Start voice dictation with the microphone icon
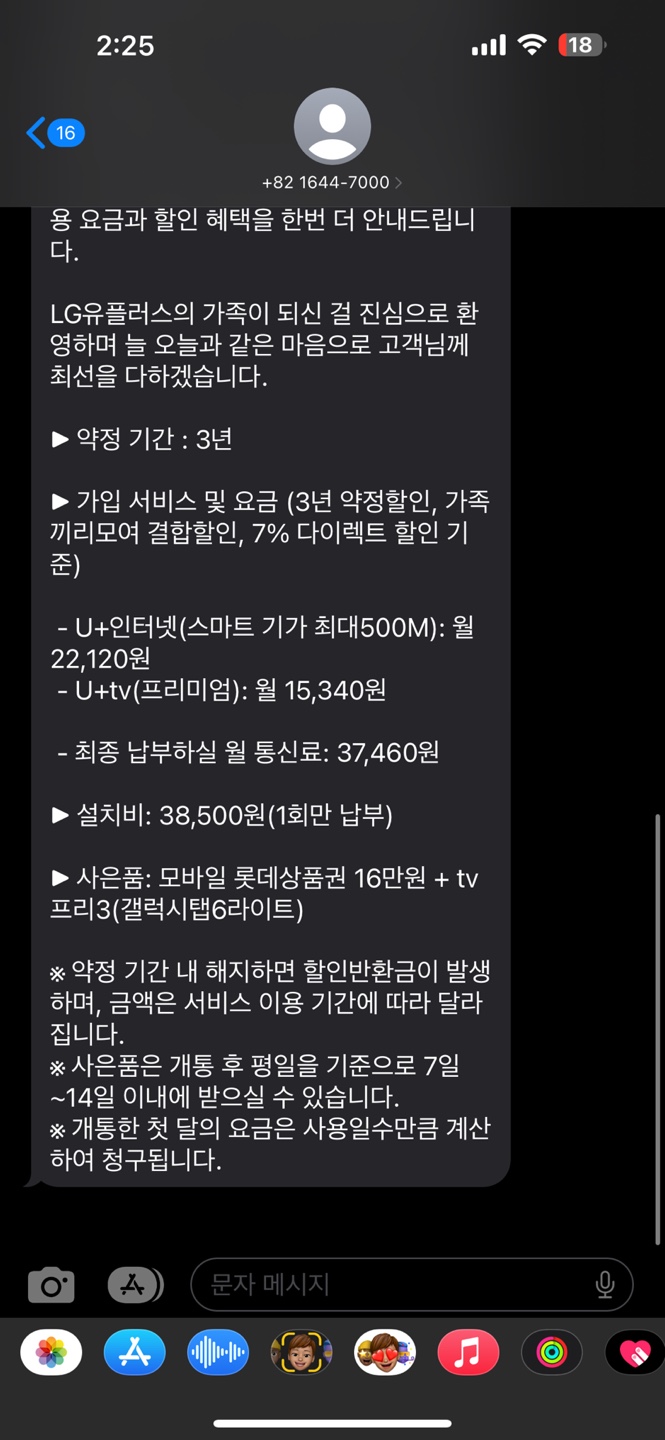This screenshot has height=1440, width=665. point(605,1285)
